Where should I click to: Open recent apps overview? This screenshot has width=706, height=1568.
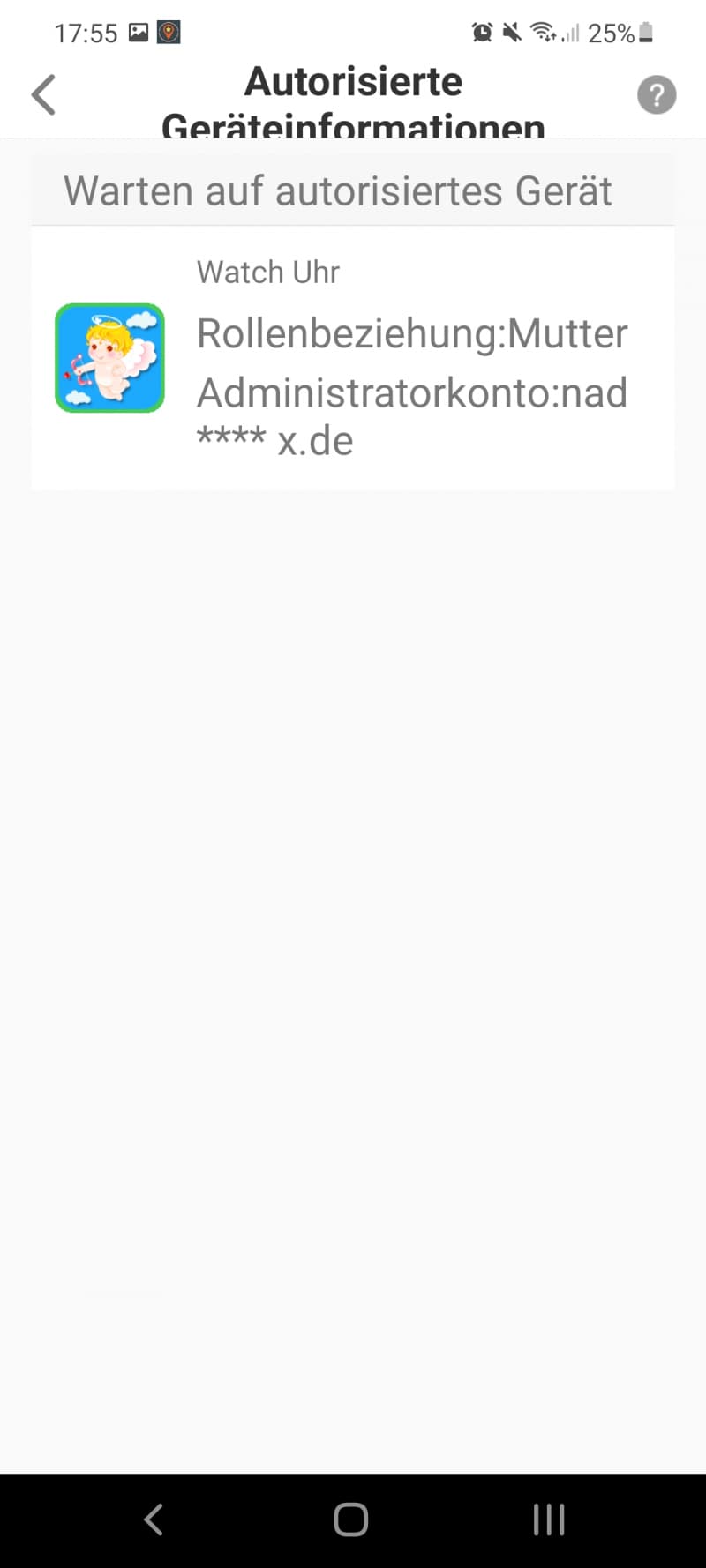coord(549,1519)
